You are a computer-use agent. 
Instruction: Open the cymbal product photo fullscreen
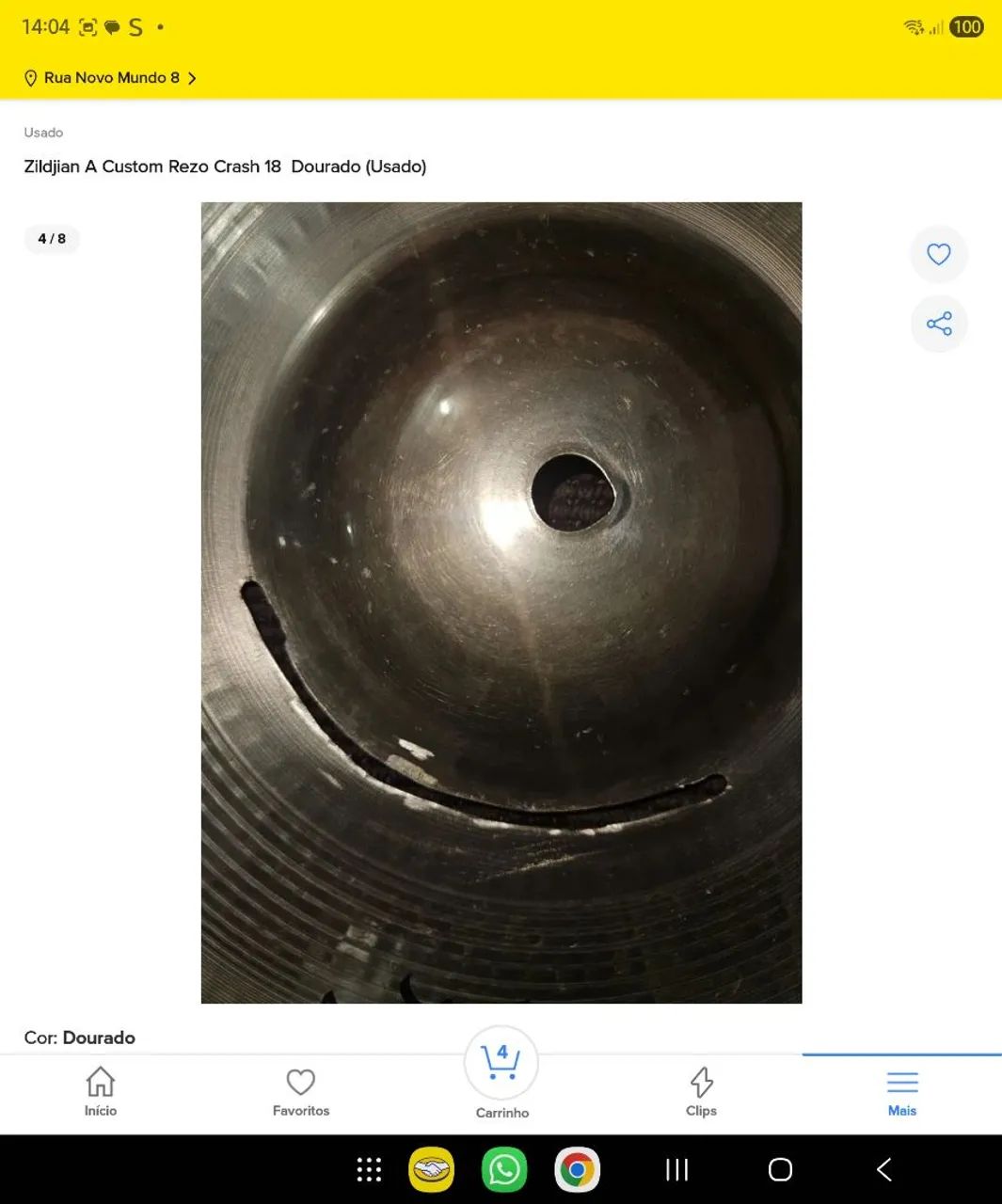[501, 602]
